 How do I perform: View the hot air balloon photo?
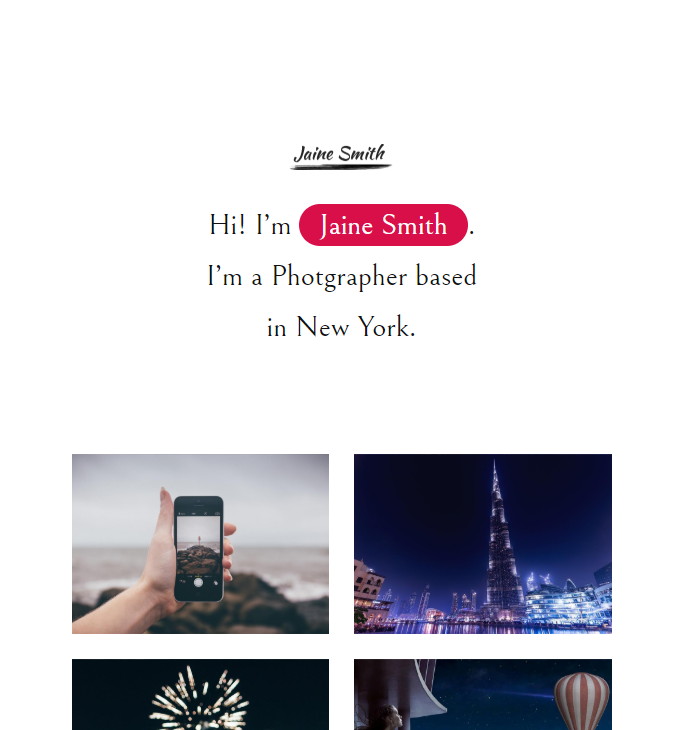click(482, 694)
